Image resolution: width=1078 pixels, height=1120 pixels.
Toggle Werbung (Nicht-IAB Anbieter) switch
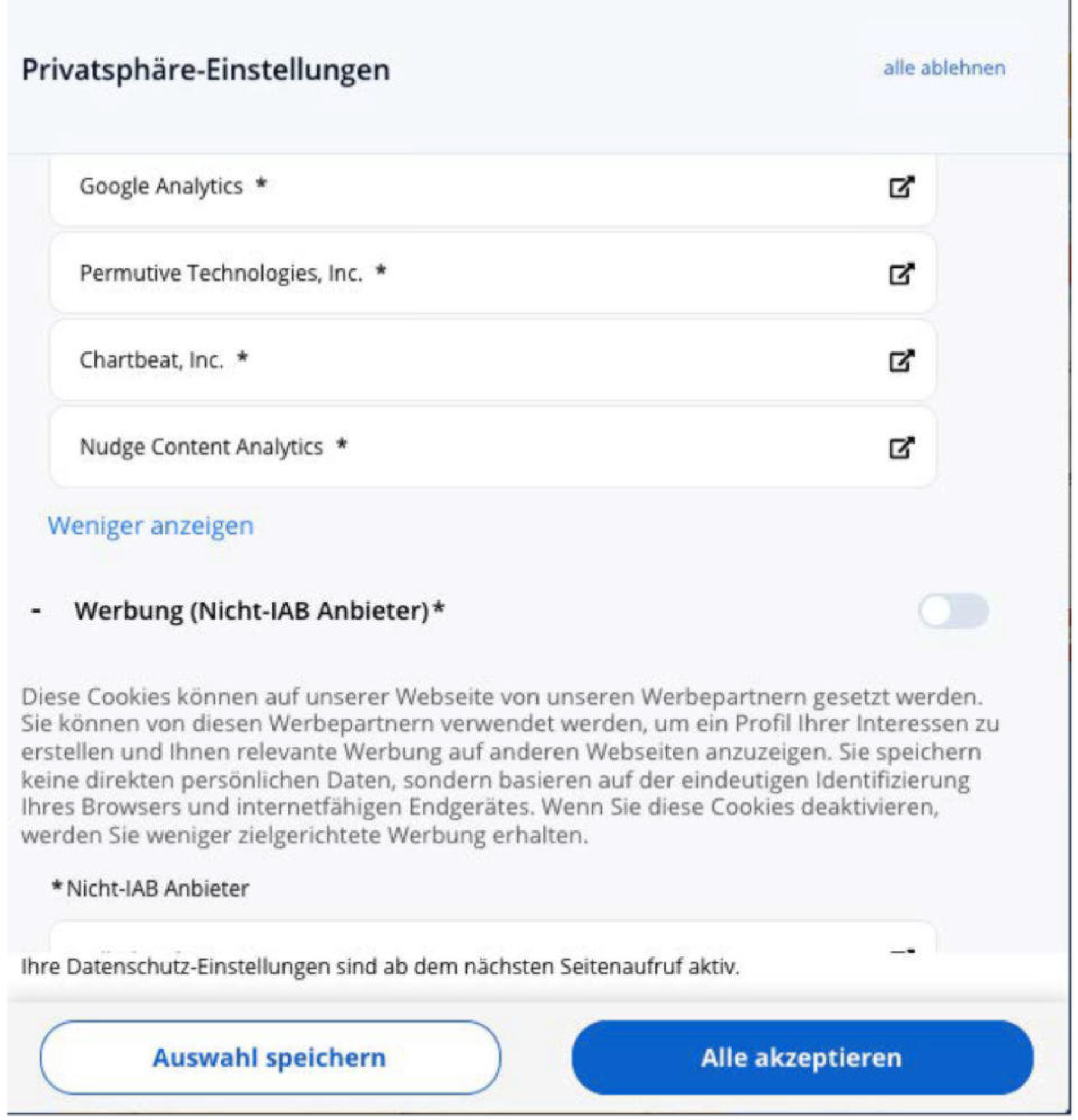point(952,611)
